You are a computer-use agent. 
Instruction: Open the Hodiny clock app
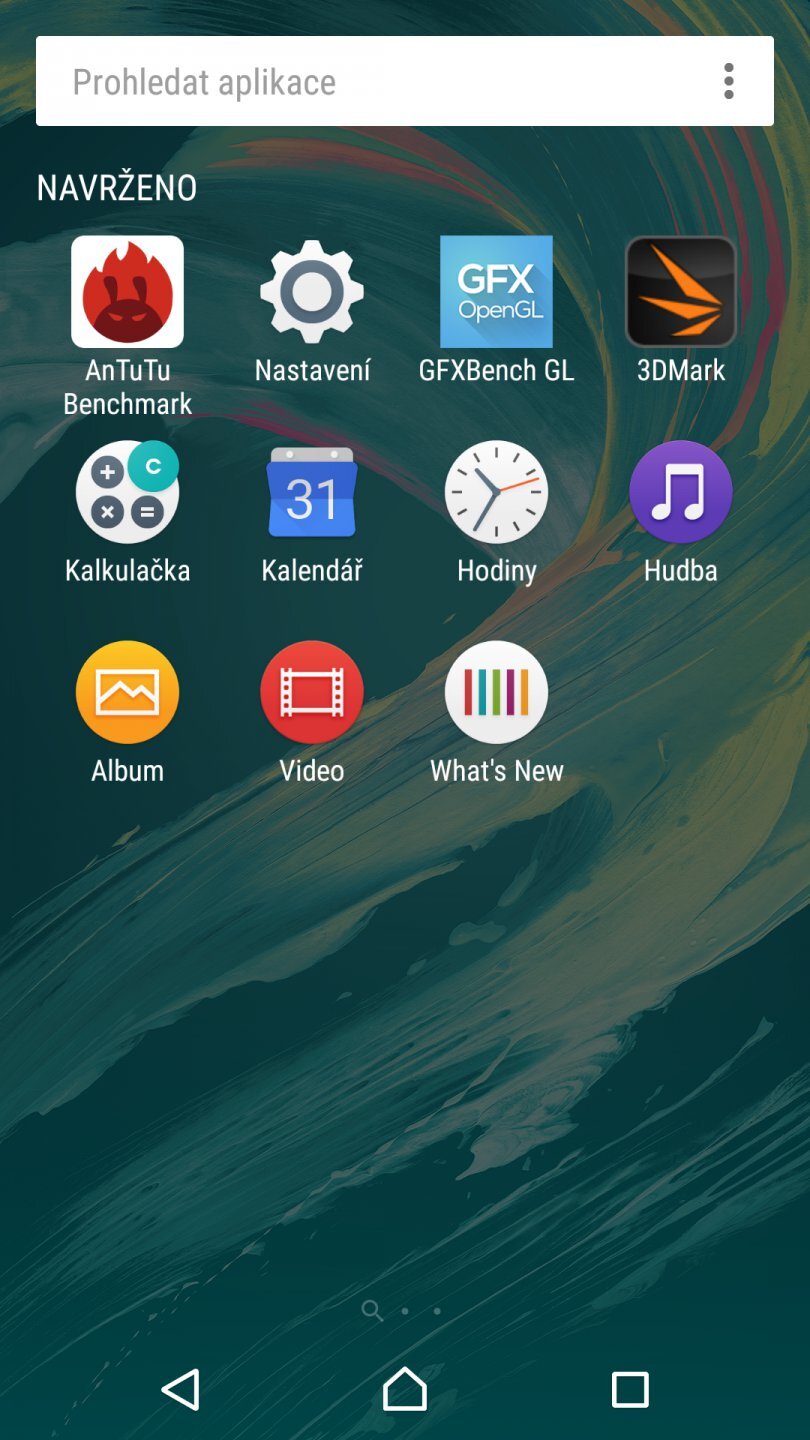point(496,492)
